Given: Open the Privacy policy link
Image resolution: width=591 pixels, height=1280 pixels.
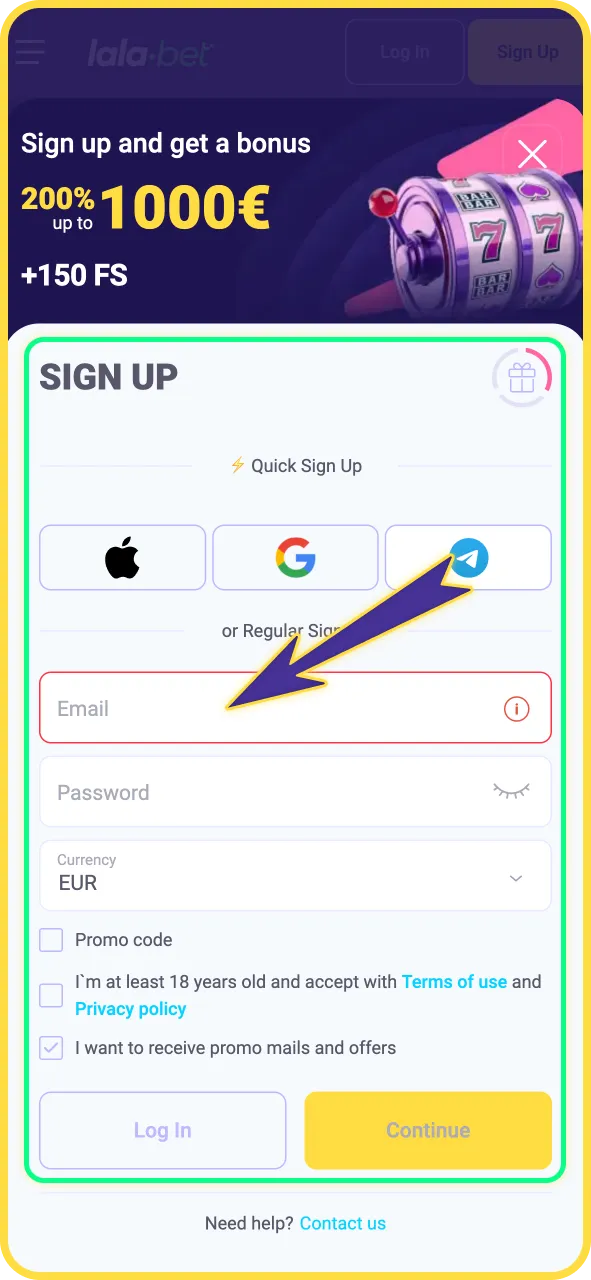Looking at the screenshot, I should pyautogui.click(x=131, y=1008).
